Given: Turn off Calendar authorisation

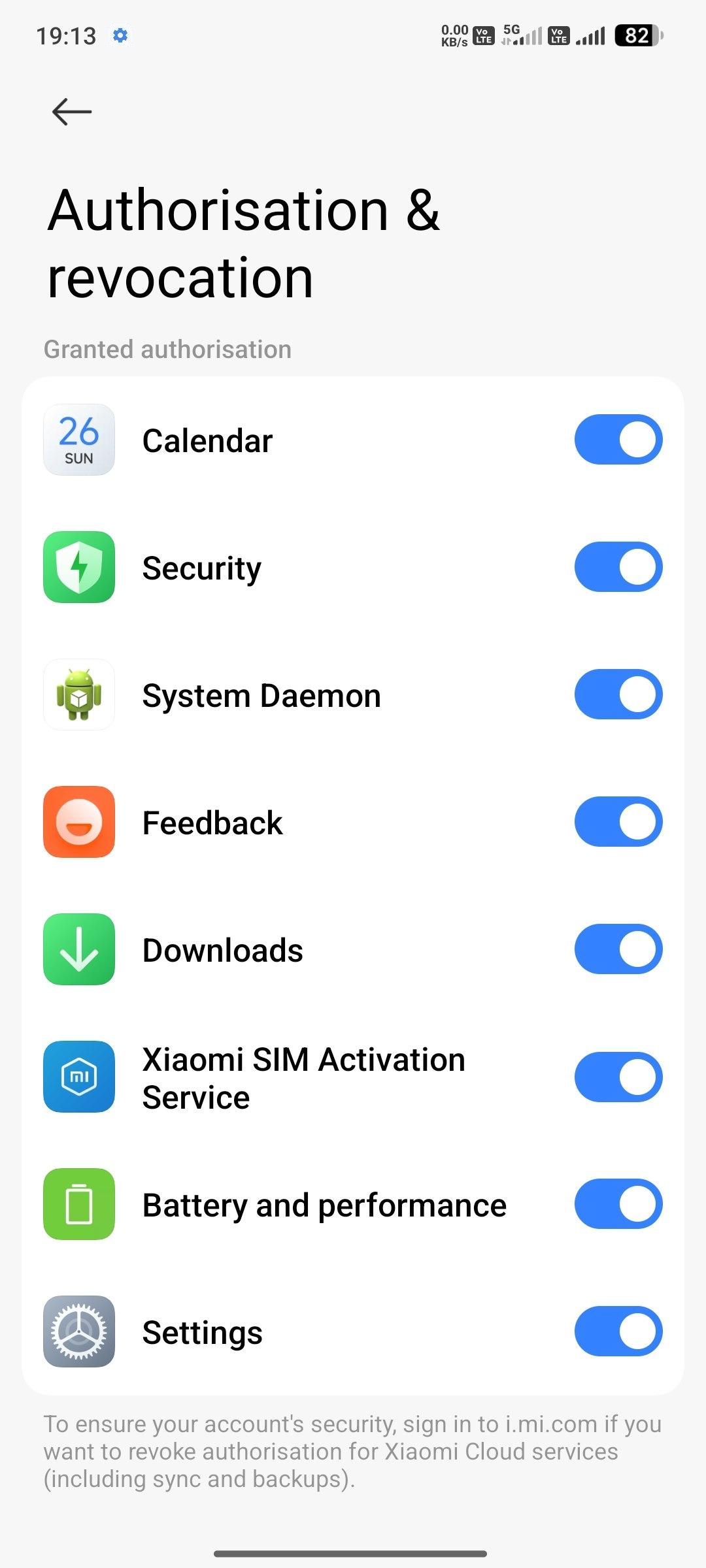Looking at the screenshot, I should click(618, 440).
